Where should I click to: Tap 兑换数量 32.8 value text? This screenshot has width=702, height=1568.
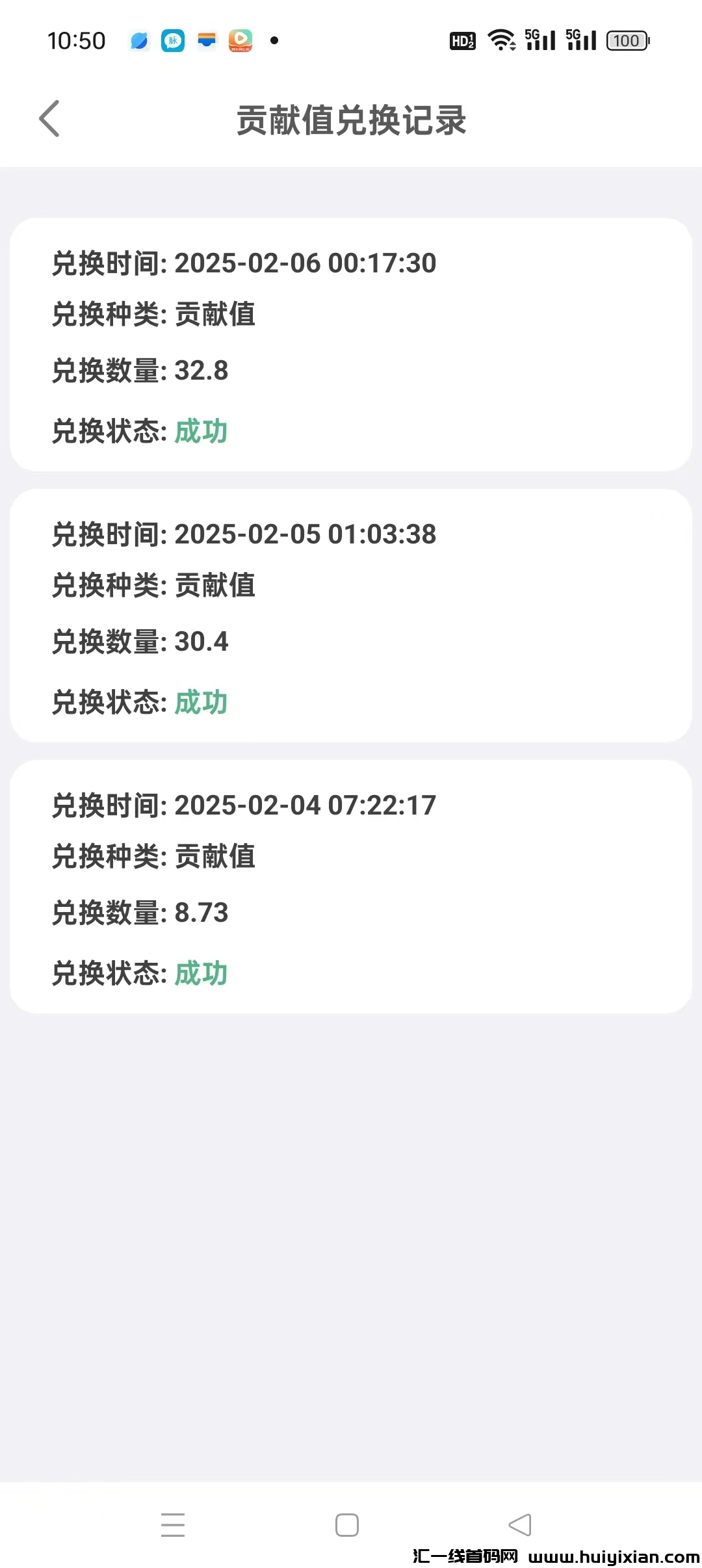(x=202, y=371)
